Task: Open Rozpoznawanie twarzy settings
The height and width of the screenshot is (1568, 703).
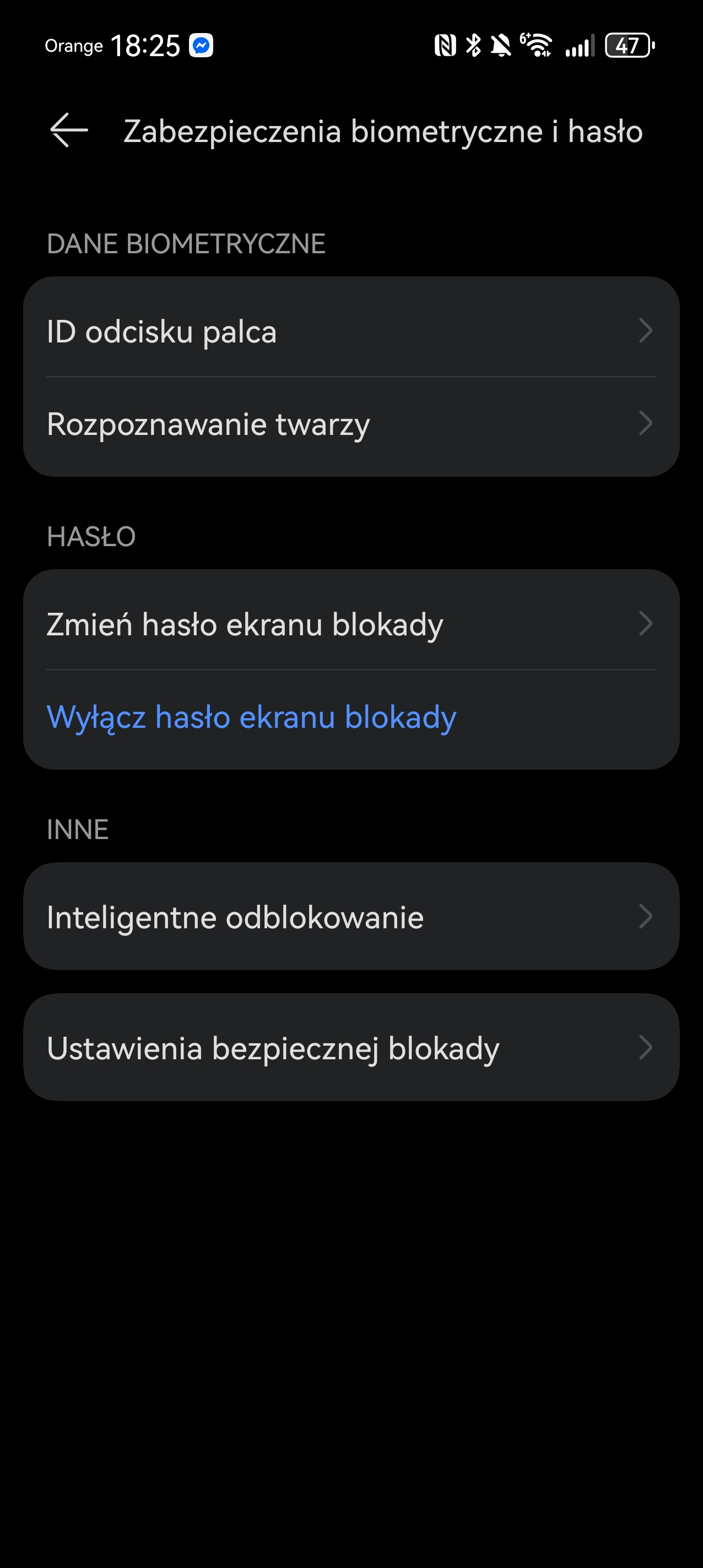Action: click(x=351, y=424)
